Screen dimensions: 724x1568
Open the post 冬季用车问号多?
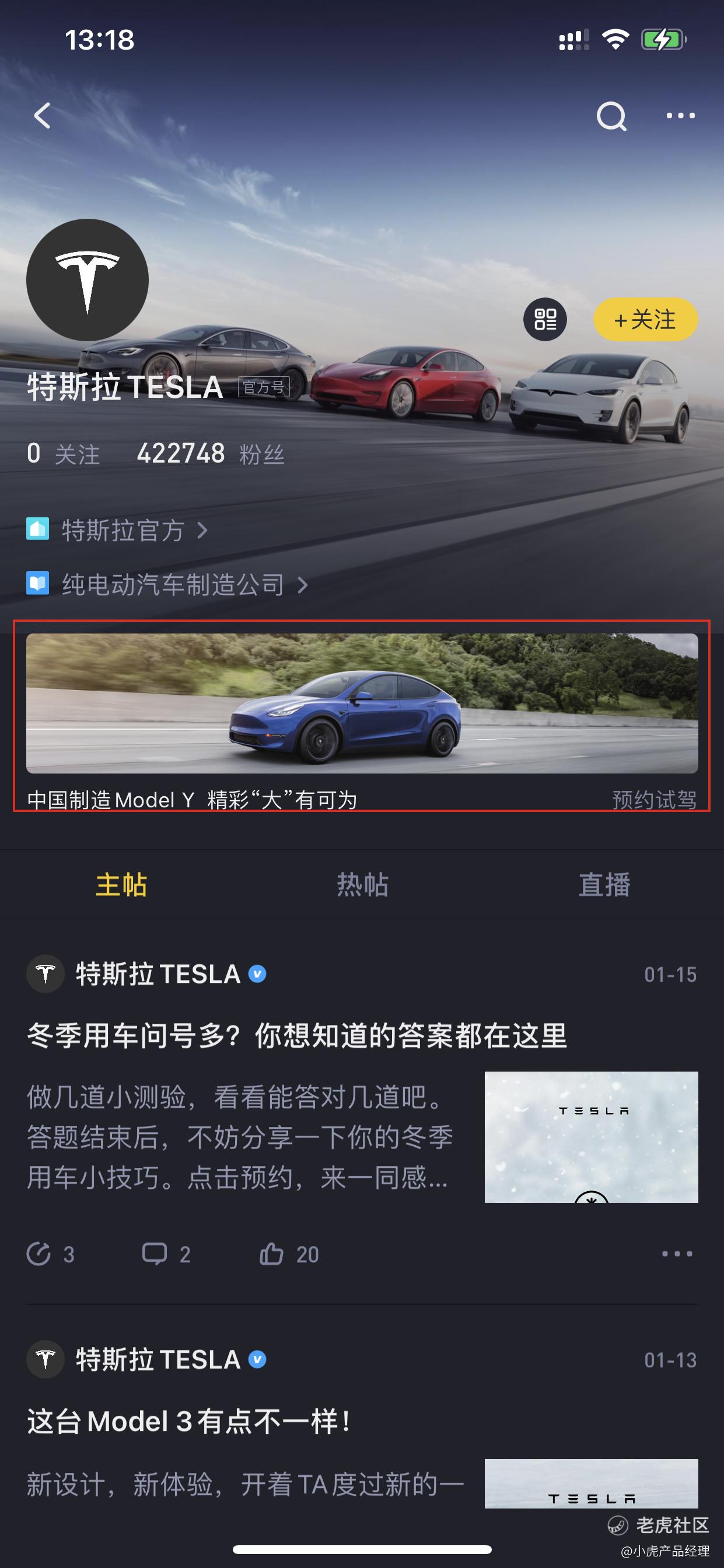pos(297,1035)
